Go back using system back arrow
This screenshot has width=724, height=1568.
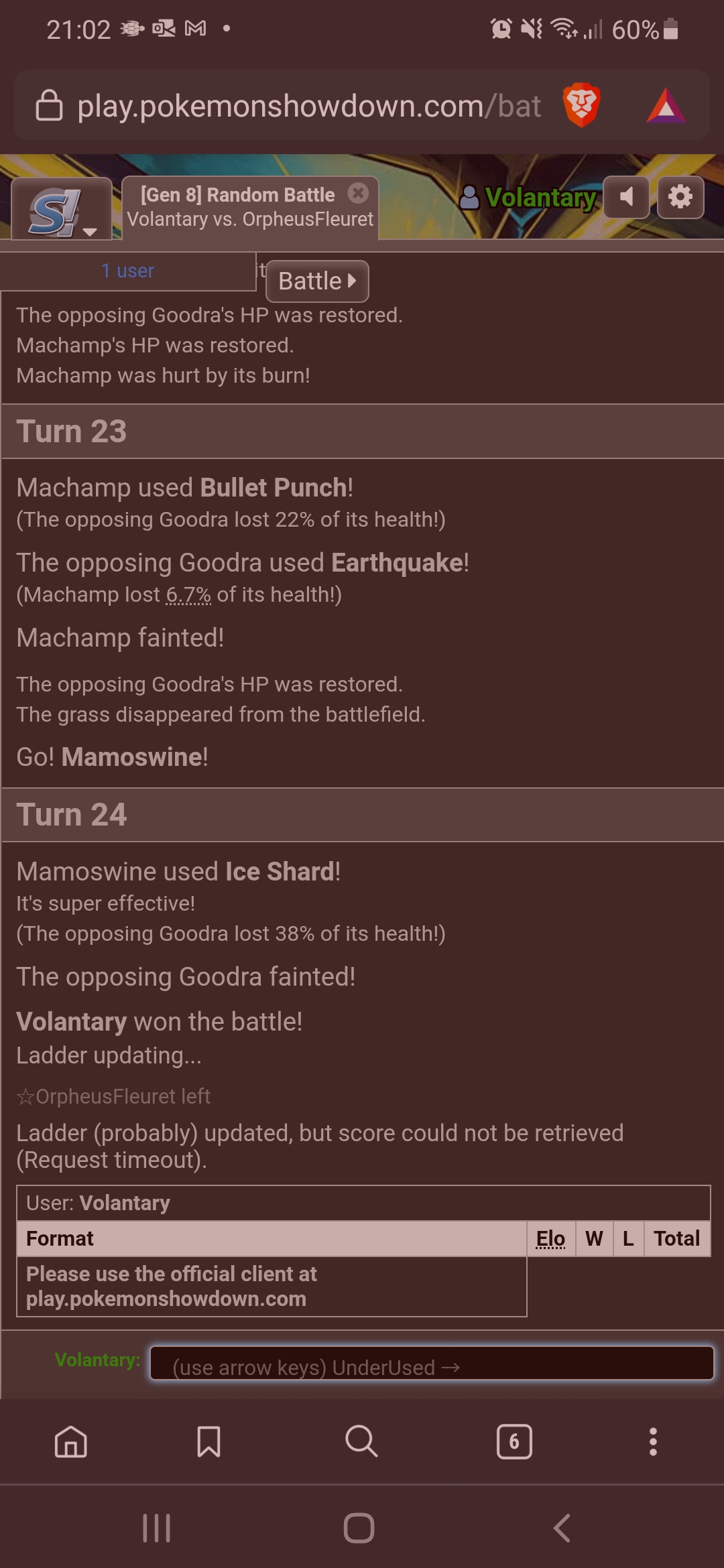click(562, 1528)
